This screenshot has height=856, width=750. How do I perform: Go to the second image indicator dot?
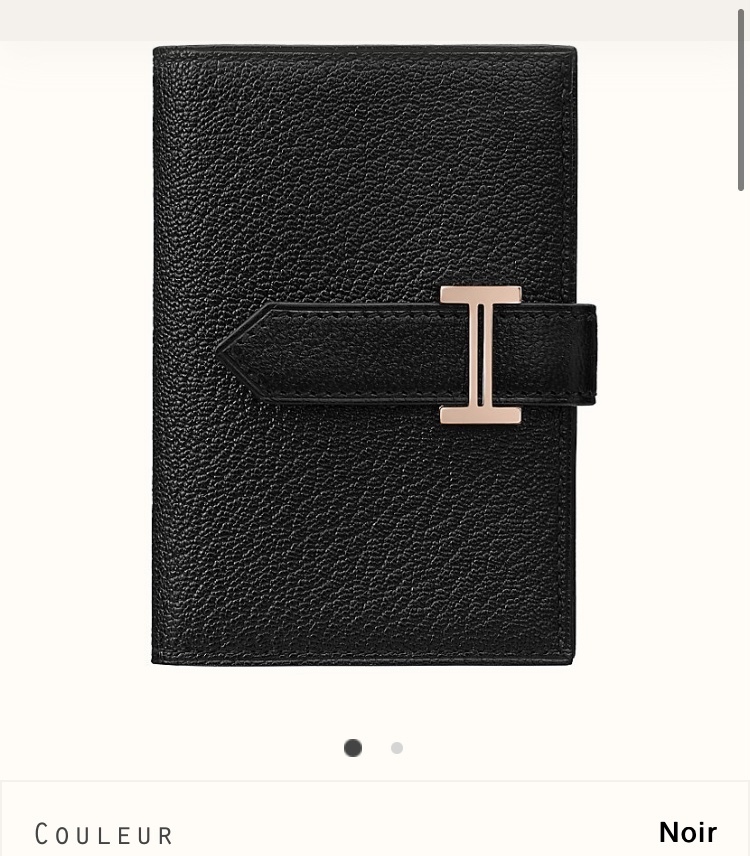click(397, 748)
